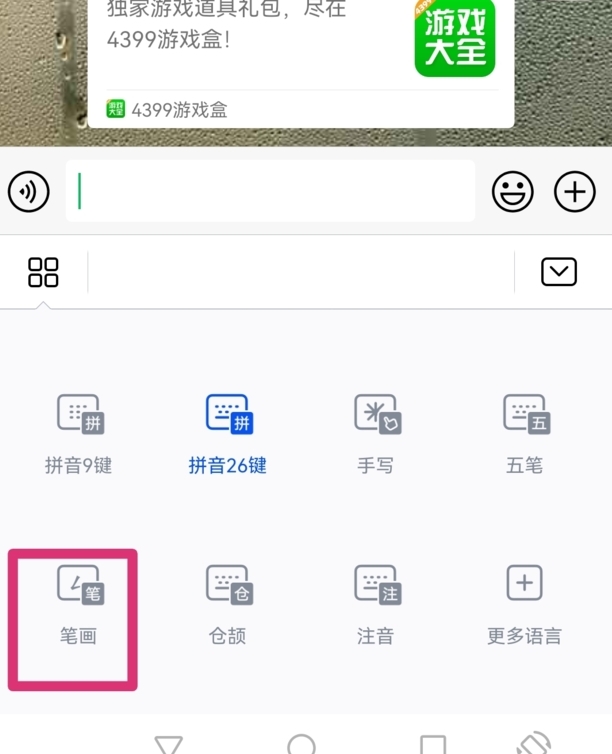Collapse the keyboard panel
Image resolution: width=612 pixels, height=754 pixels.
(x=558, y=272)
